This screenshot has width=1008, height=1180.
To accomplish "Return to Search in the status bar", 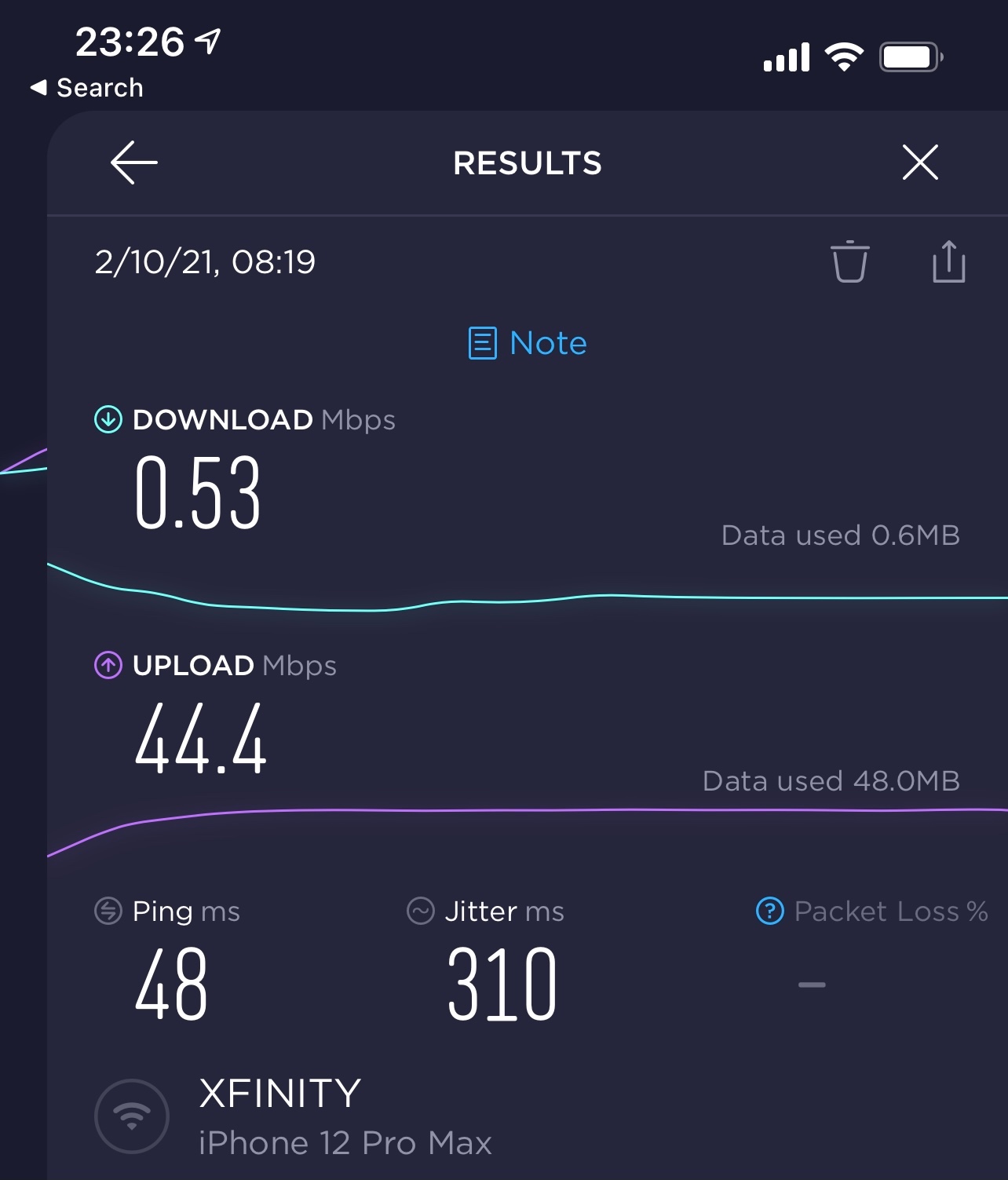I will tap(87, 88).
